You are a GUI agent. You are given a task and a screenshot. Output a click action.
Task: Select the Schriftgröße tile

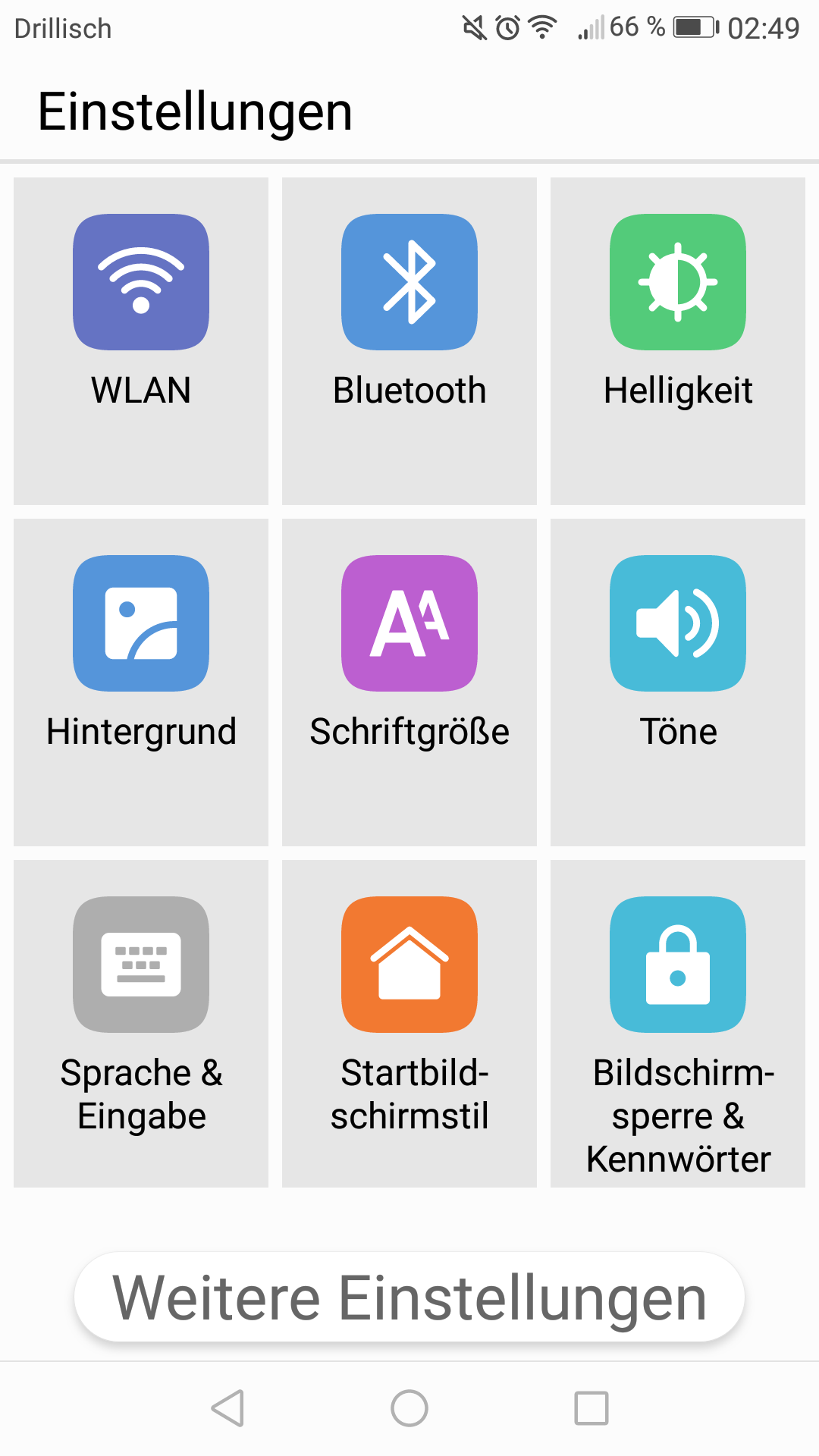[409, 682]
